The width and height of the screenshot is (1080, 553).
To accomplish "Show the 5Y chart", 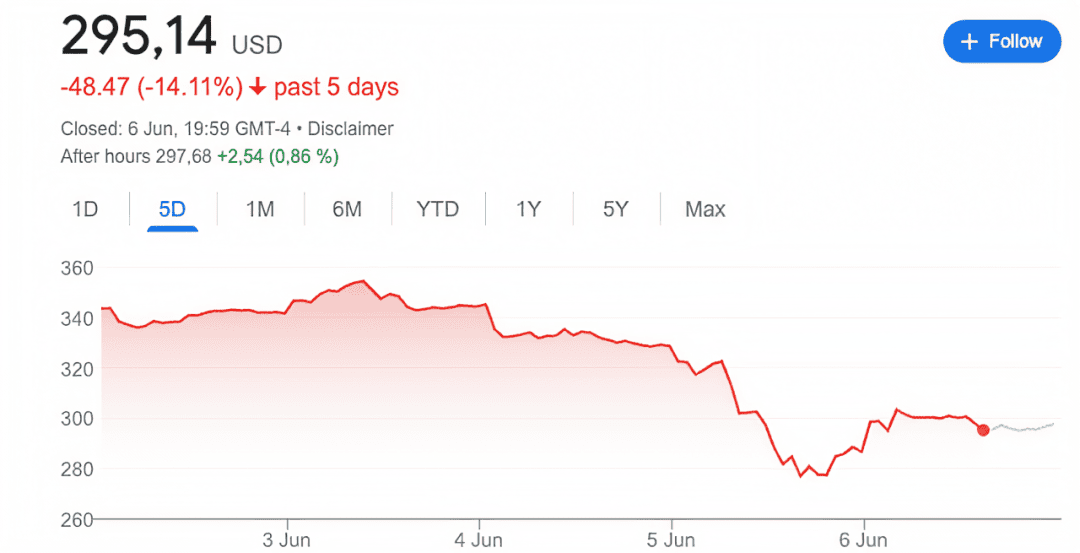I will pos(616,209).
